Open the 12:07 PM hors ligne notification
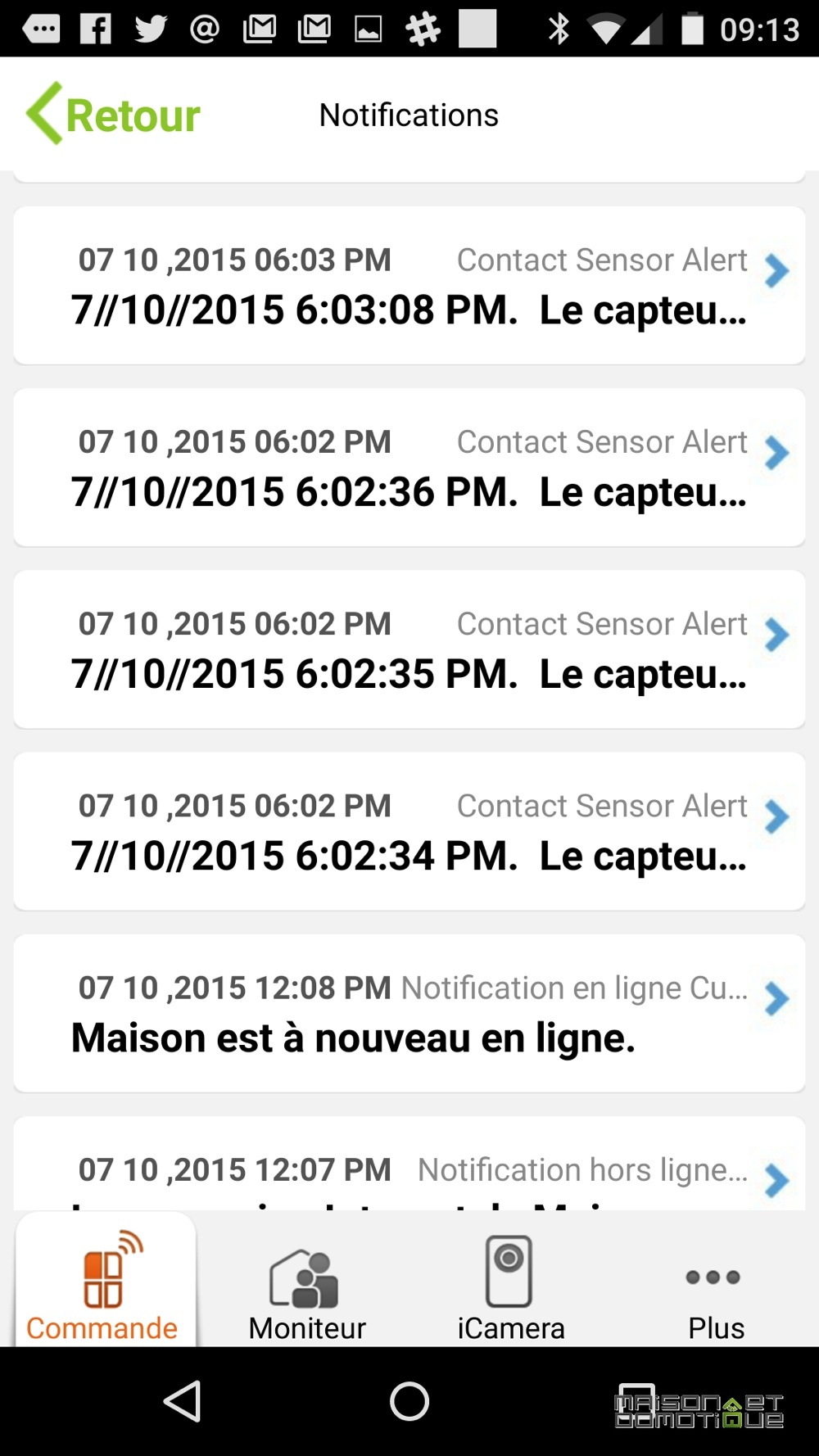Image resolution: width=819 pixels, height=1456 pixels. click(409, 1164)
